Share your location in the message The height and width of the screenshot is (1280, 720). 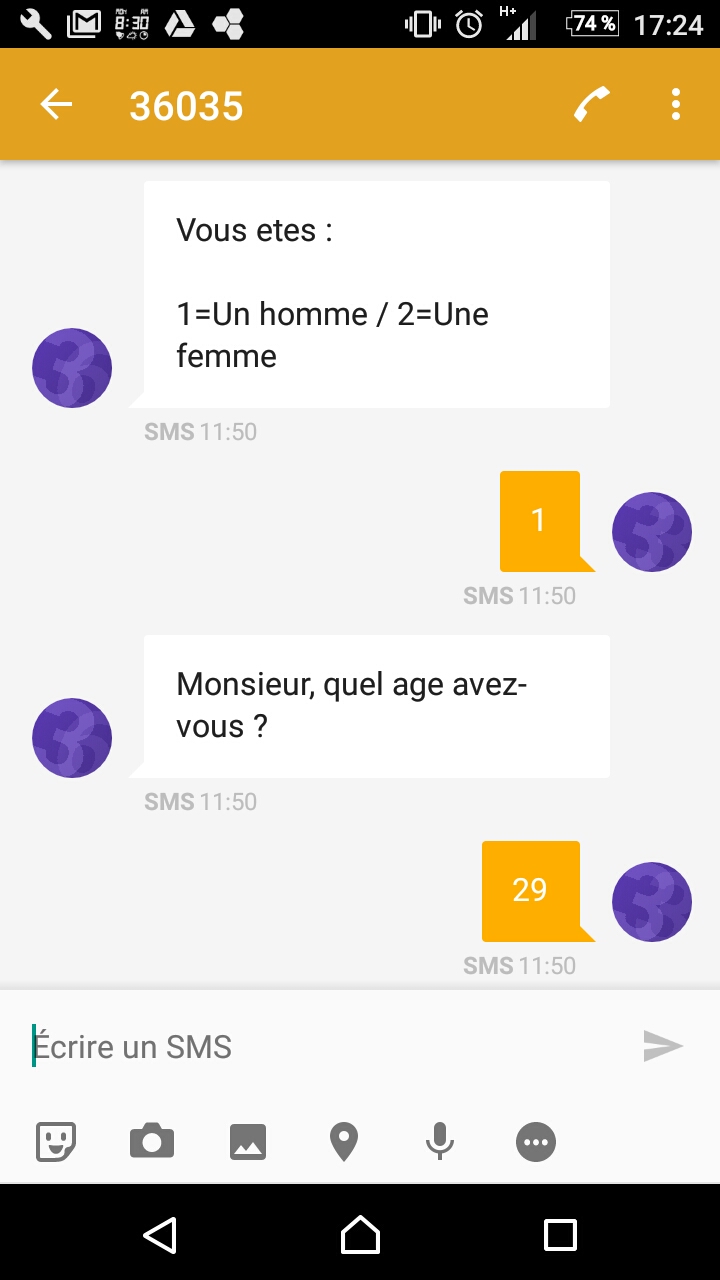tap(343, 1141)
